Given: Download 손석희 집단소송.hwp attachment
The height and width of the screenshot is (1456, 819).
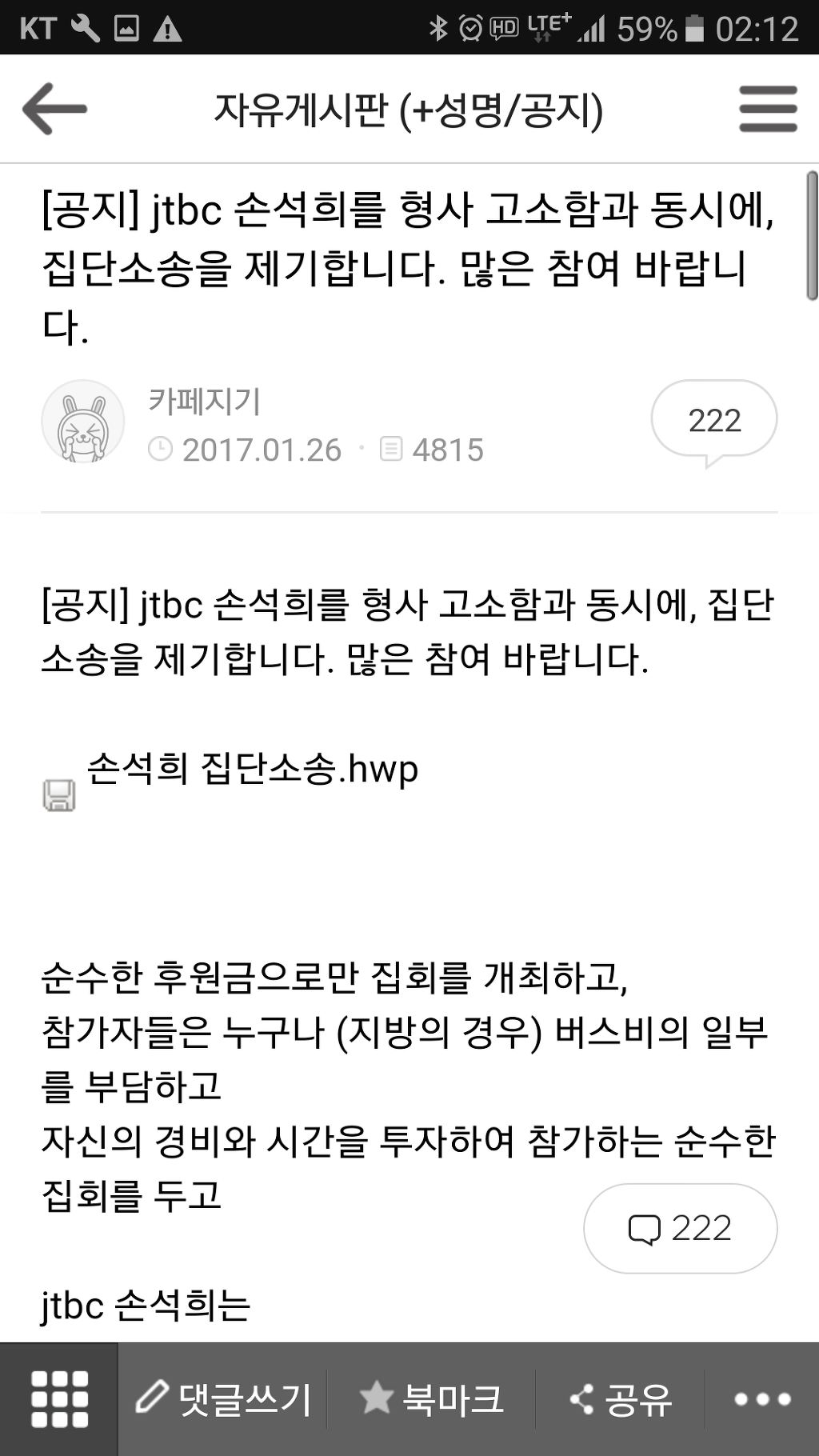Looking at the screenshot, I should pos(252,770).
